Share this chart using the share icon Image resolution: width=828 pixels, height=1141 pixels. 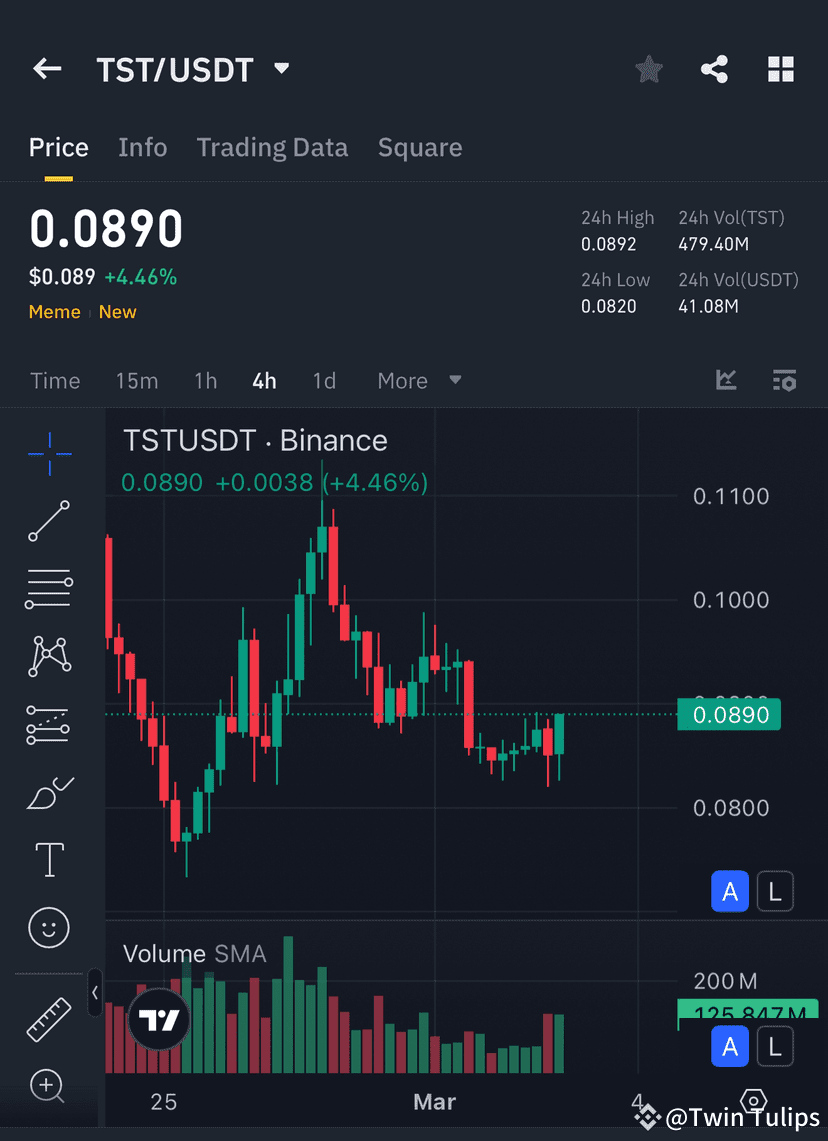point(714,69)
